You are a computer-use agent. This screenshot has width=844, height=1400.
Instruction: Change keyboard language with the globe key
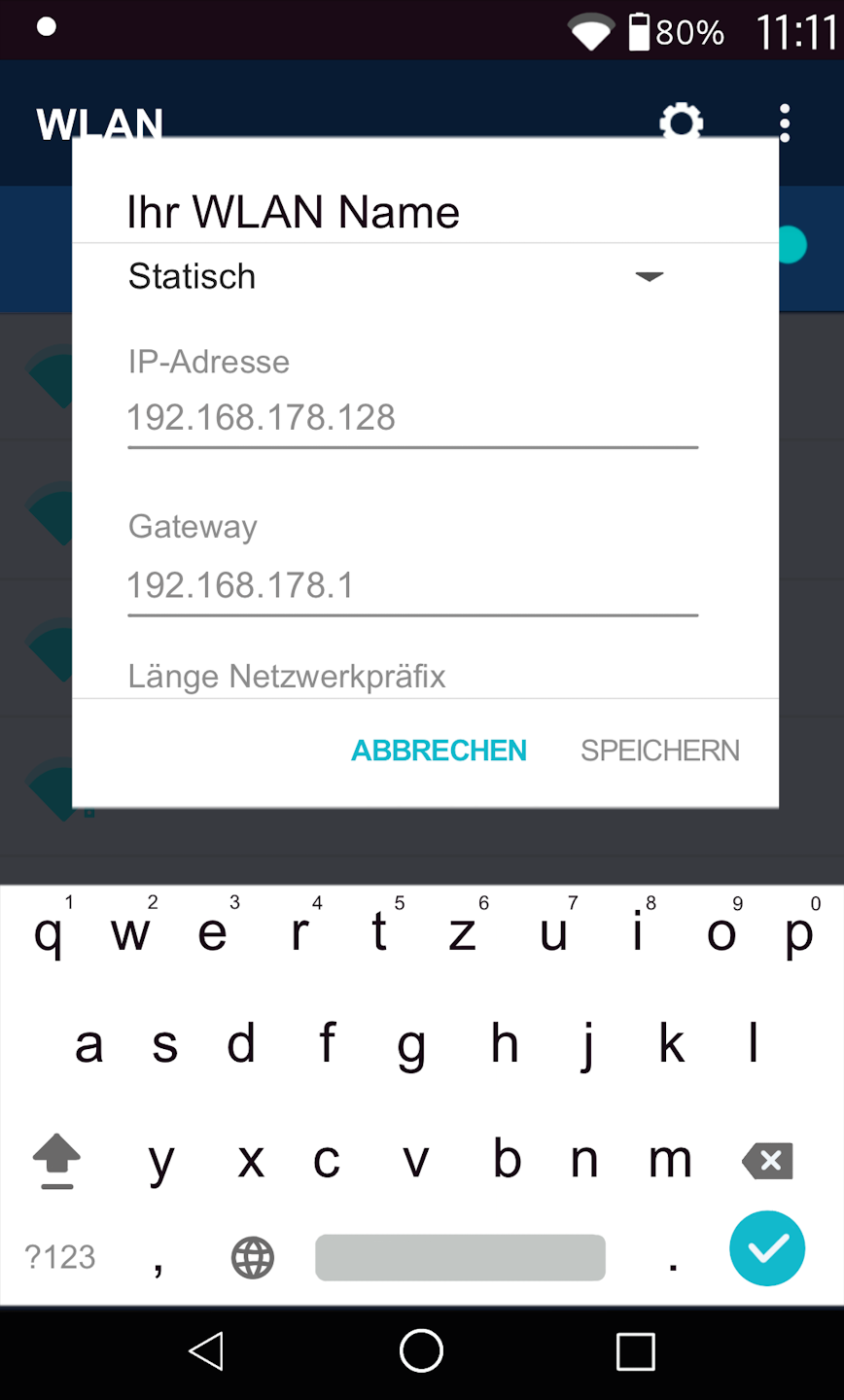253,1257
